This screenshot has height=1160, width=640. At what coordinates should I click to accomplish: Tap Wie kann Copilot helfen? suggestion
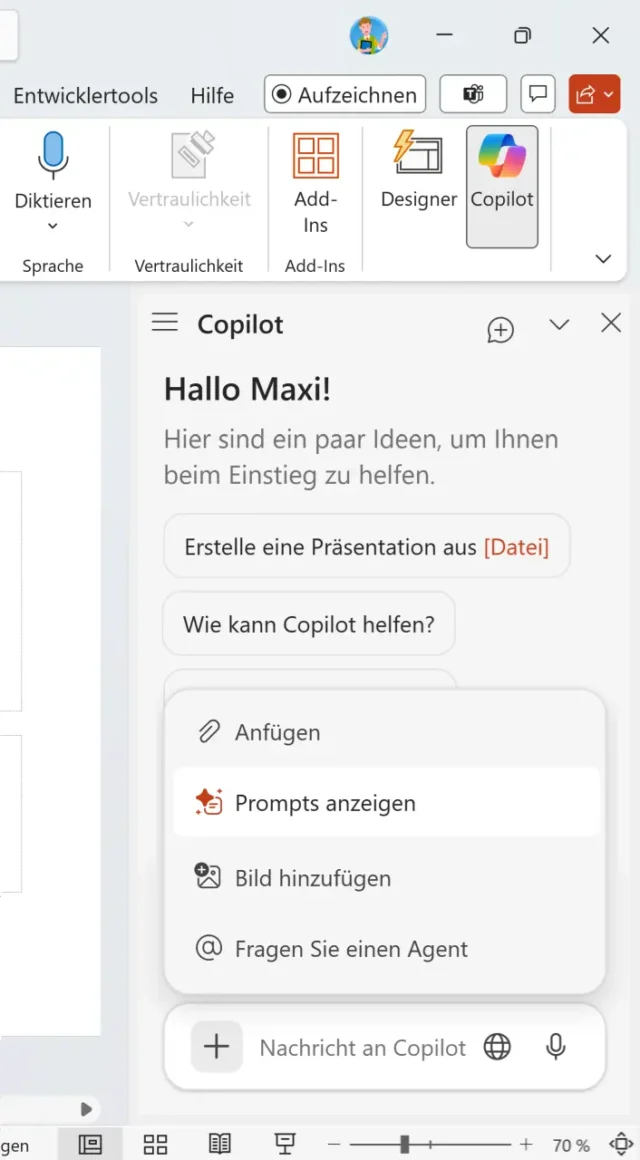308,625
